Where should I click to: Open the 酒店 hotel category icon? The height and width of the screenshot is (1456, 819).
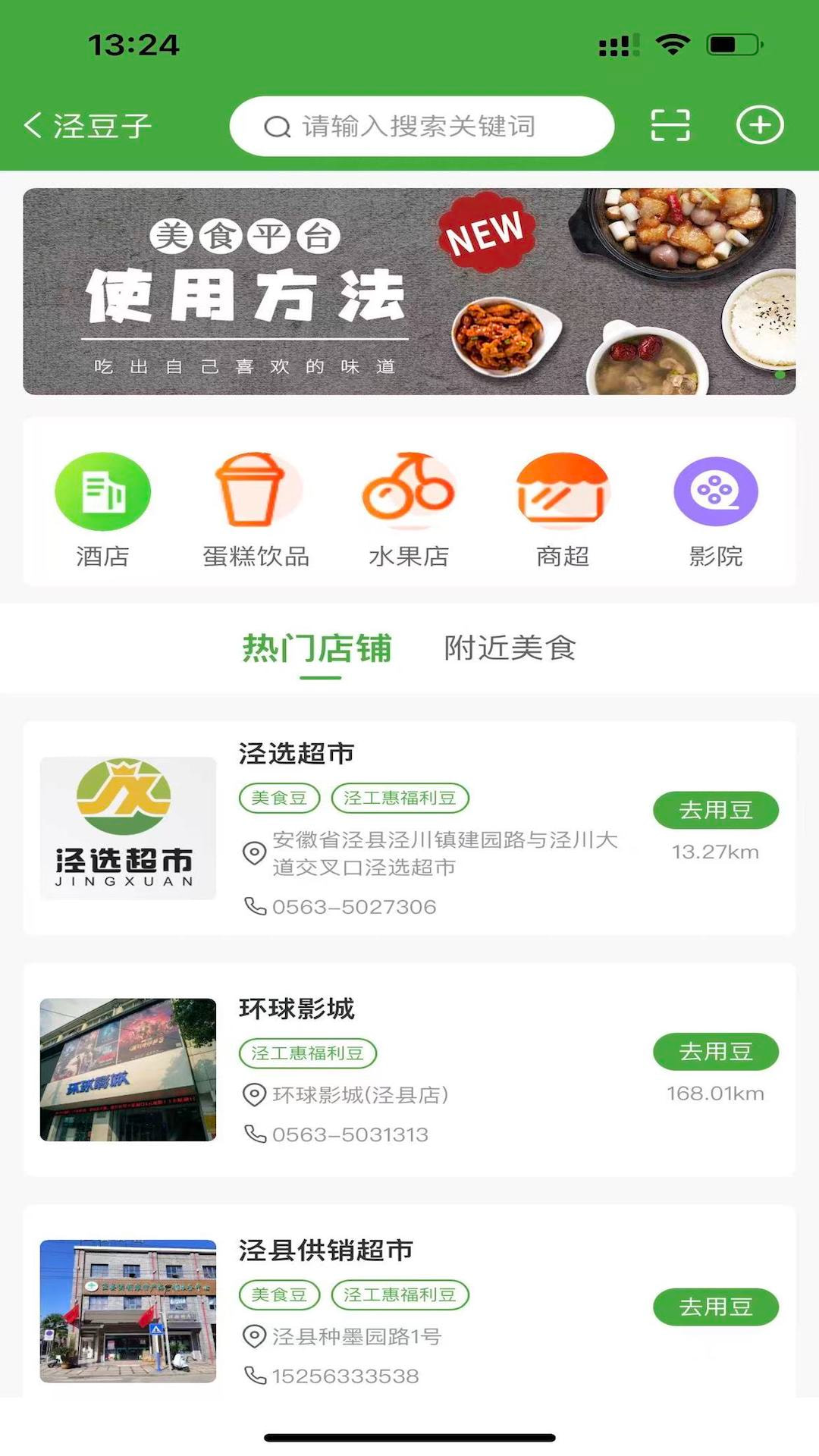point(102,491)
